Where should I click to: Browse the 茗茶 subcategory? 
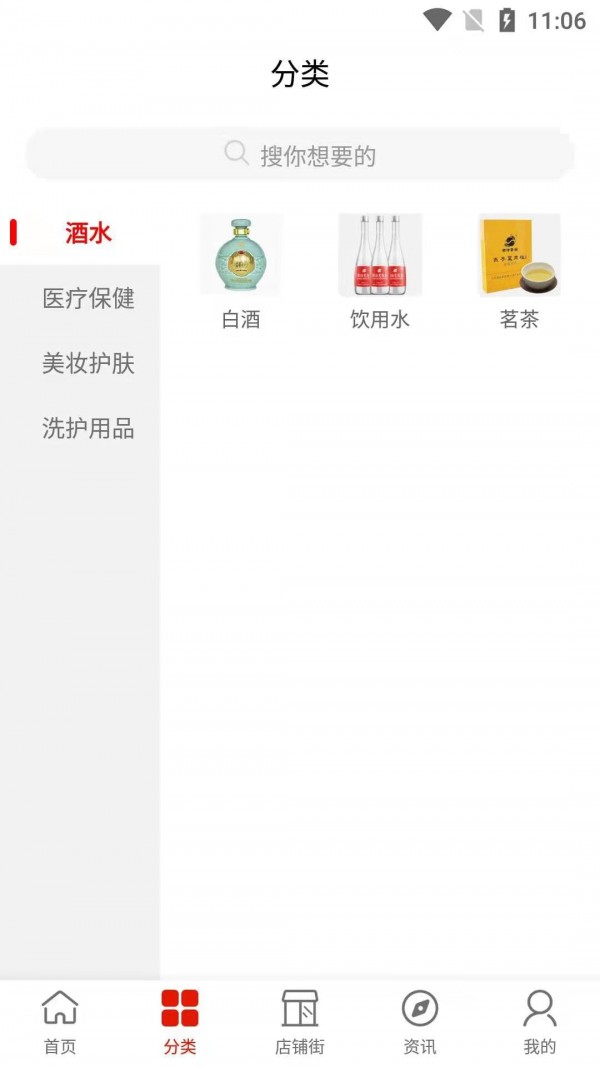(x=519, y=270)
